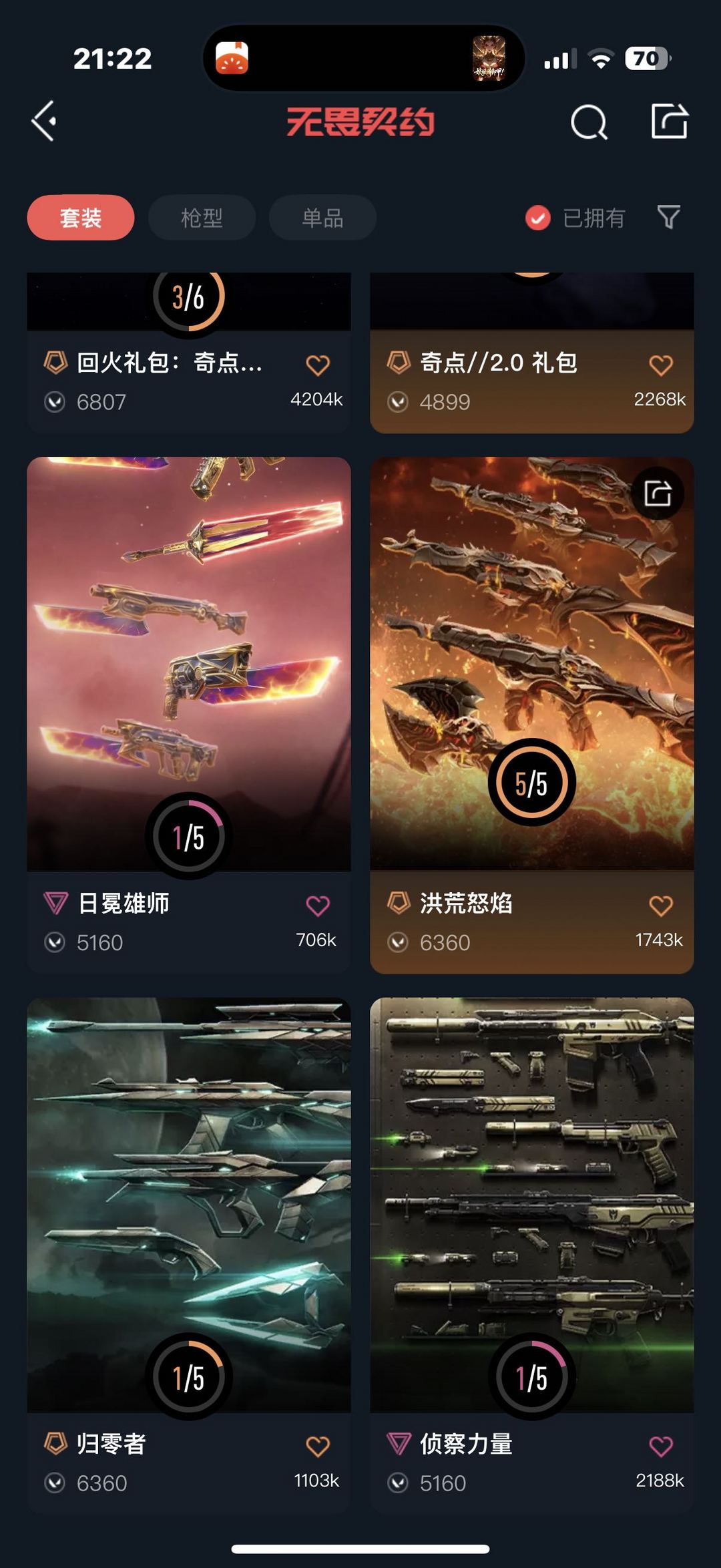Open the search icon next to the title
The image size is (721, 1568).
click(x=588, y=122)
